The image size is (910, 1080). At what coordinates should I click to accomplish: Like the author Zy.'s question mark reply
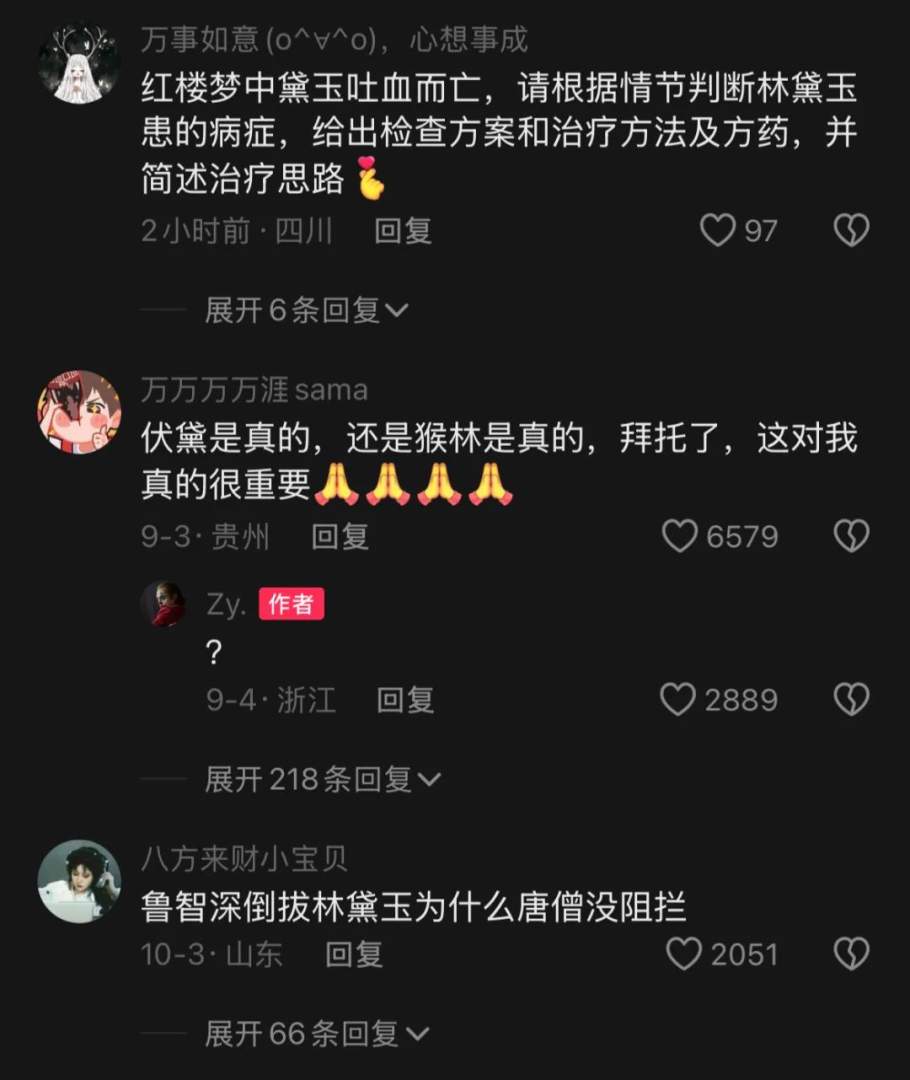(679, 699)
